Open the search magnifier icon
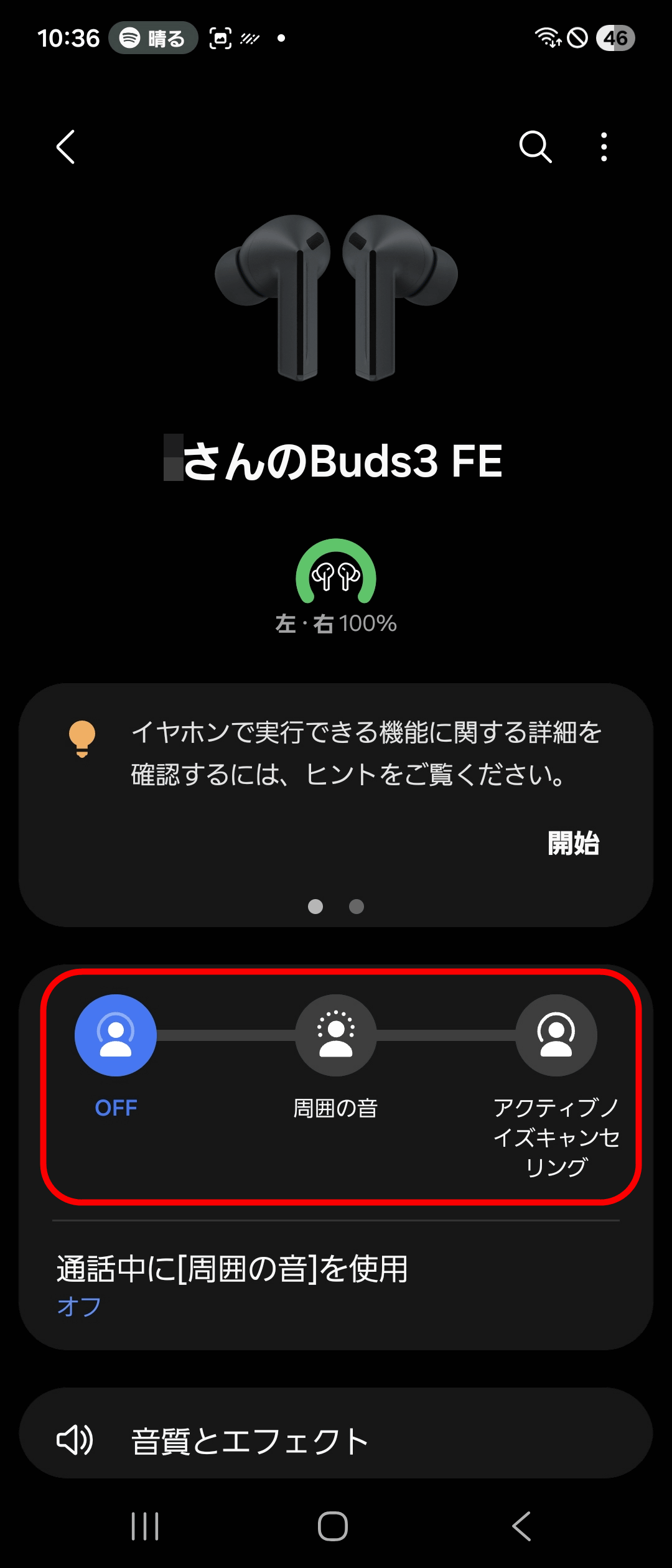 tap(535, 147)
